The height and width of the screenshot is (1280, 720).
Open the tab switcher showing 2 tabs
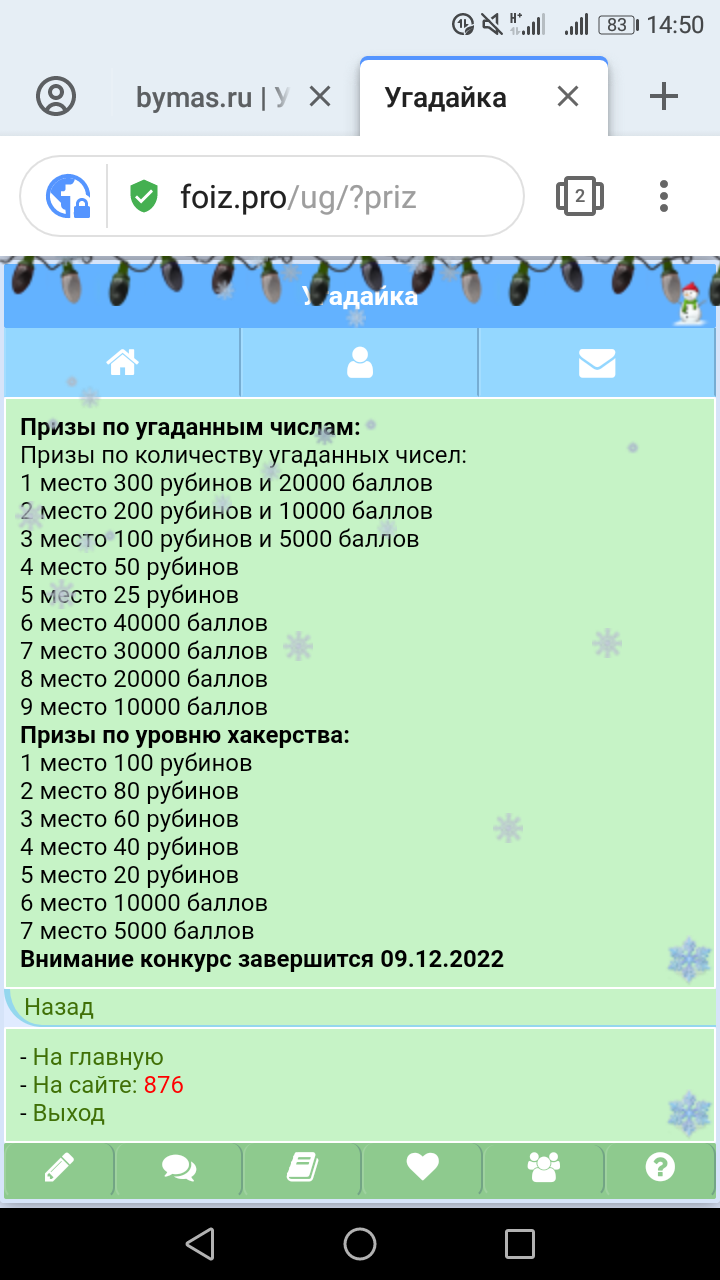tap(579, 196)
